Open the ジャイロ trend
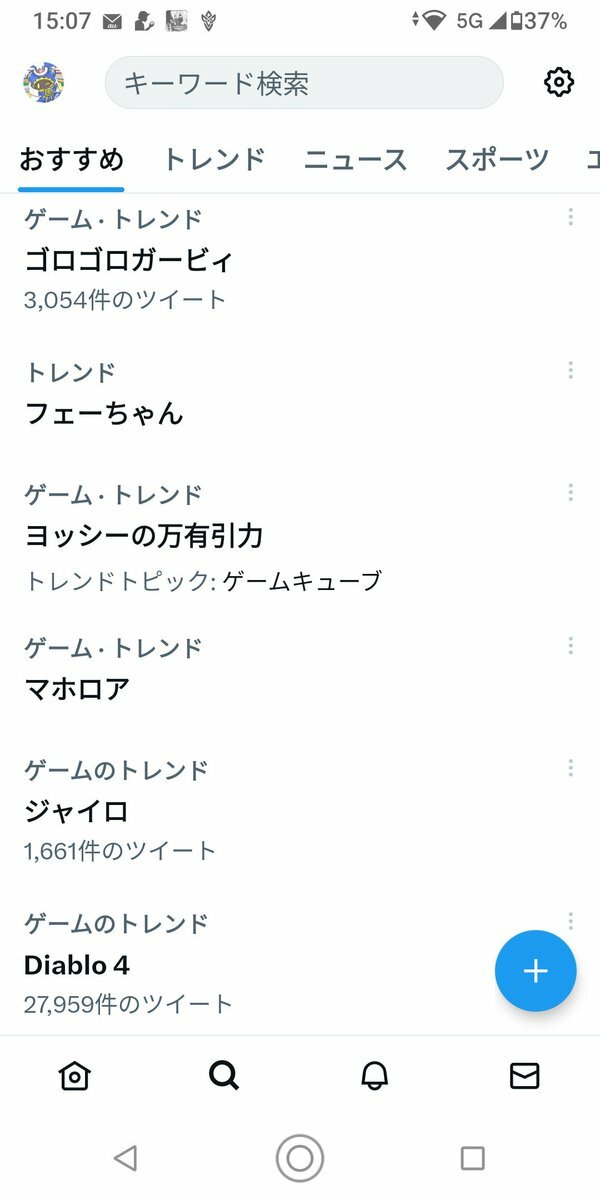 [x=77, y=811]
